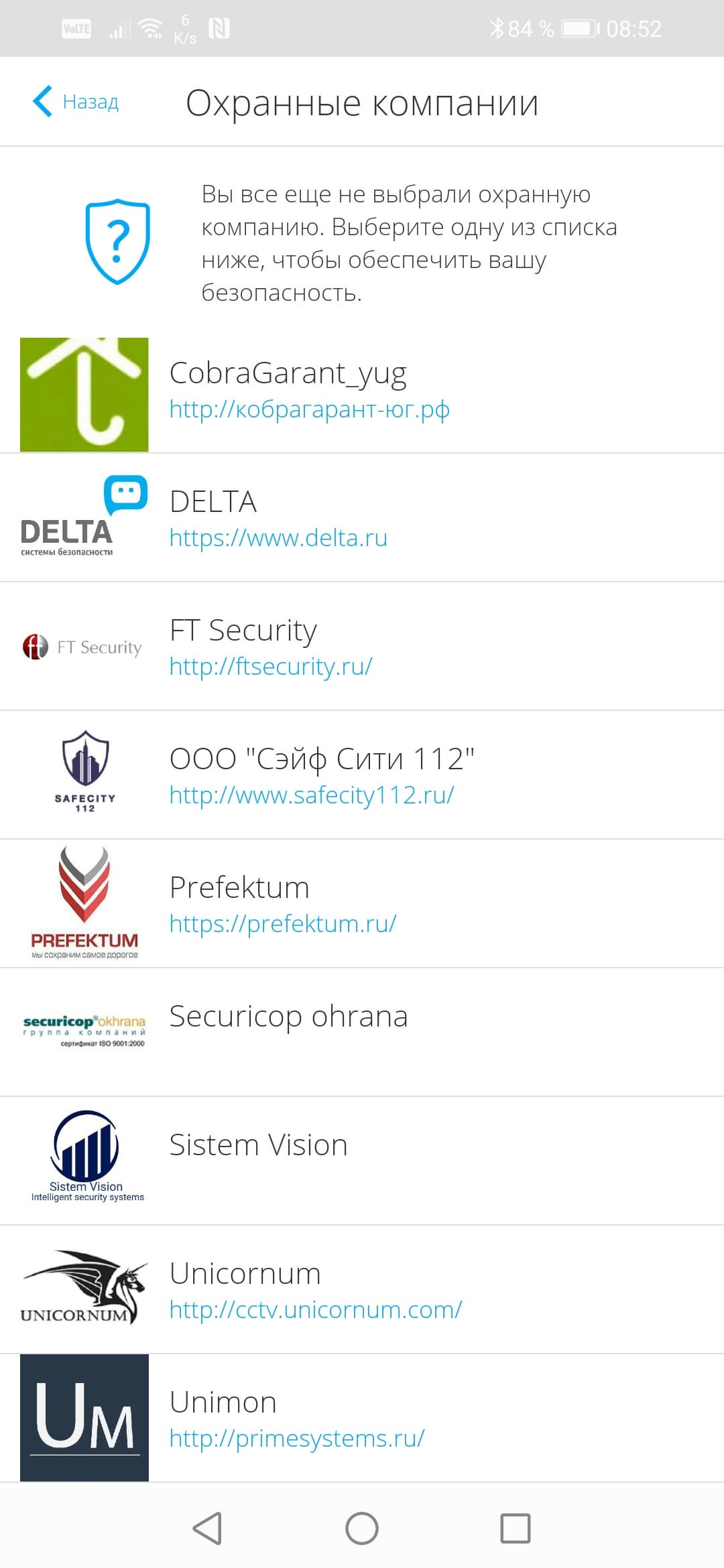Image resolution: width=724 pixels, height=1568 pixels.
Task: Choose ООО "Сэйф Сити 112" company
Action: (322, 759)
